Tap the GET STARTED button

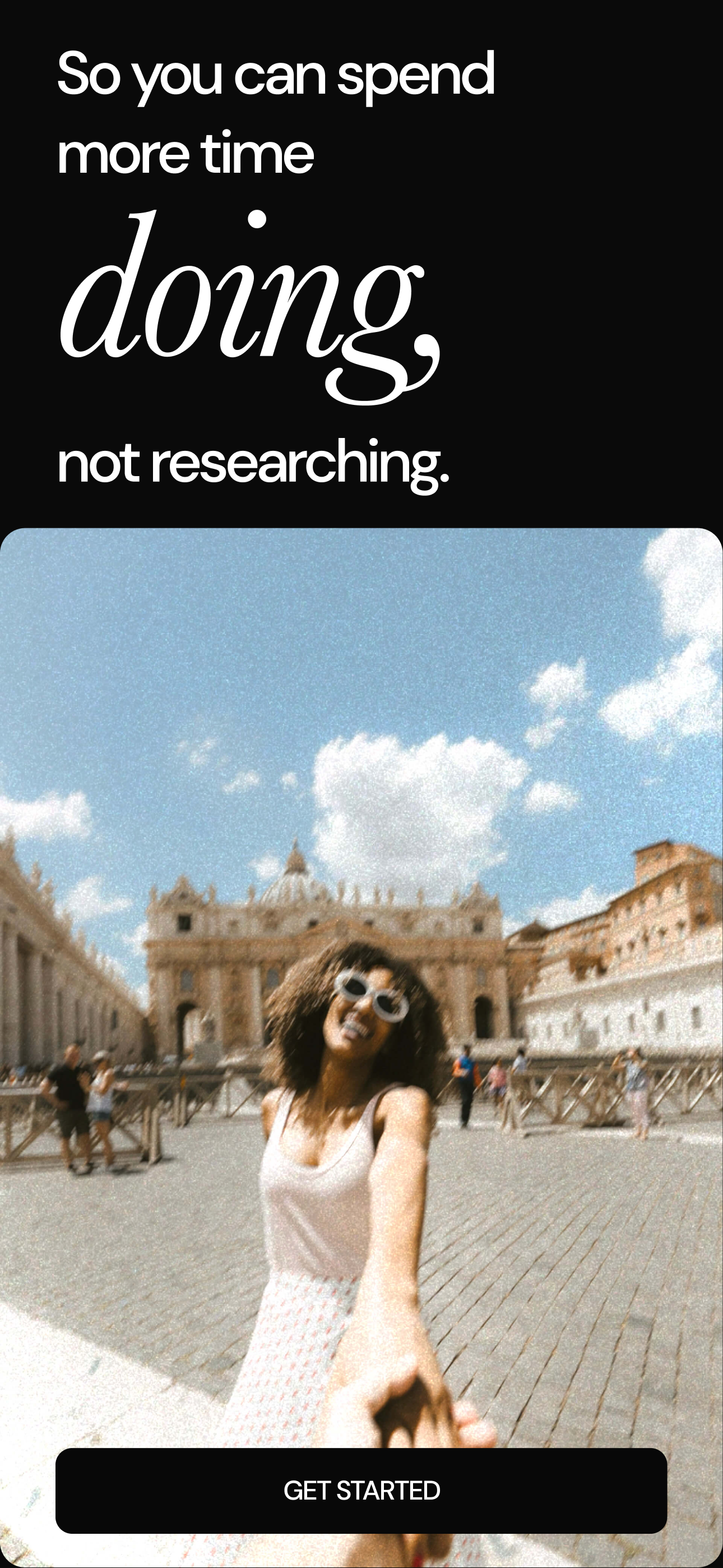(361, 1491)
